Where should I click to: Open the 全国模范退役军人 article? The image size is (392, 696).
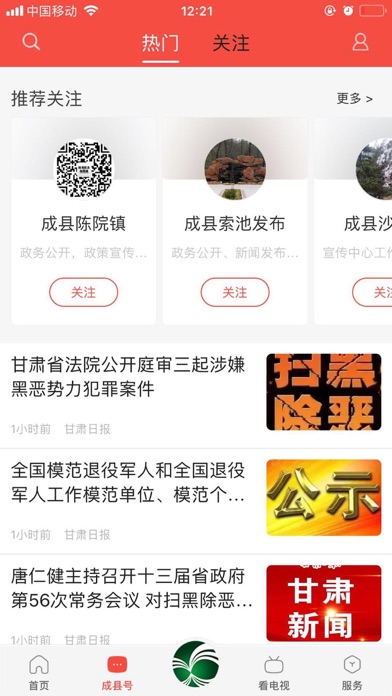[196, 501]
